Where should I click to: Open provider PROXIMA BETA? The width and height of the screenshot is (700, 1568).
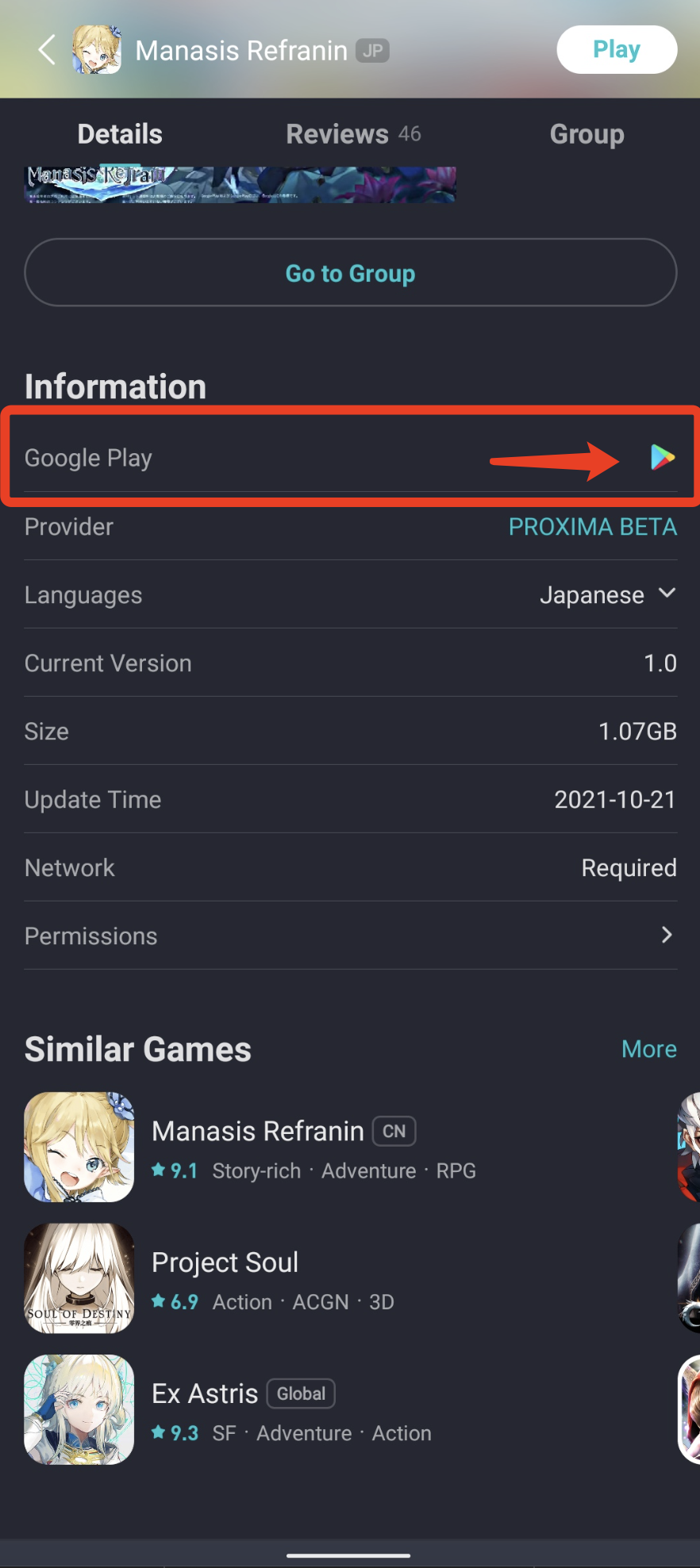[592, 527]
